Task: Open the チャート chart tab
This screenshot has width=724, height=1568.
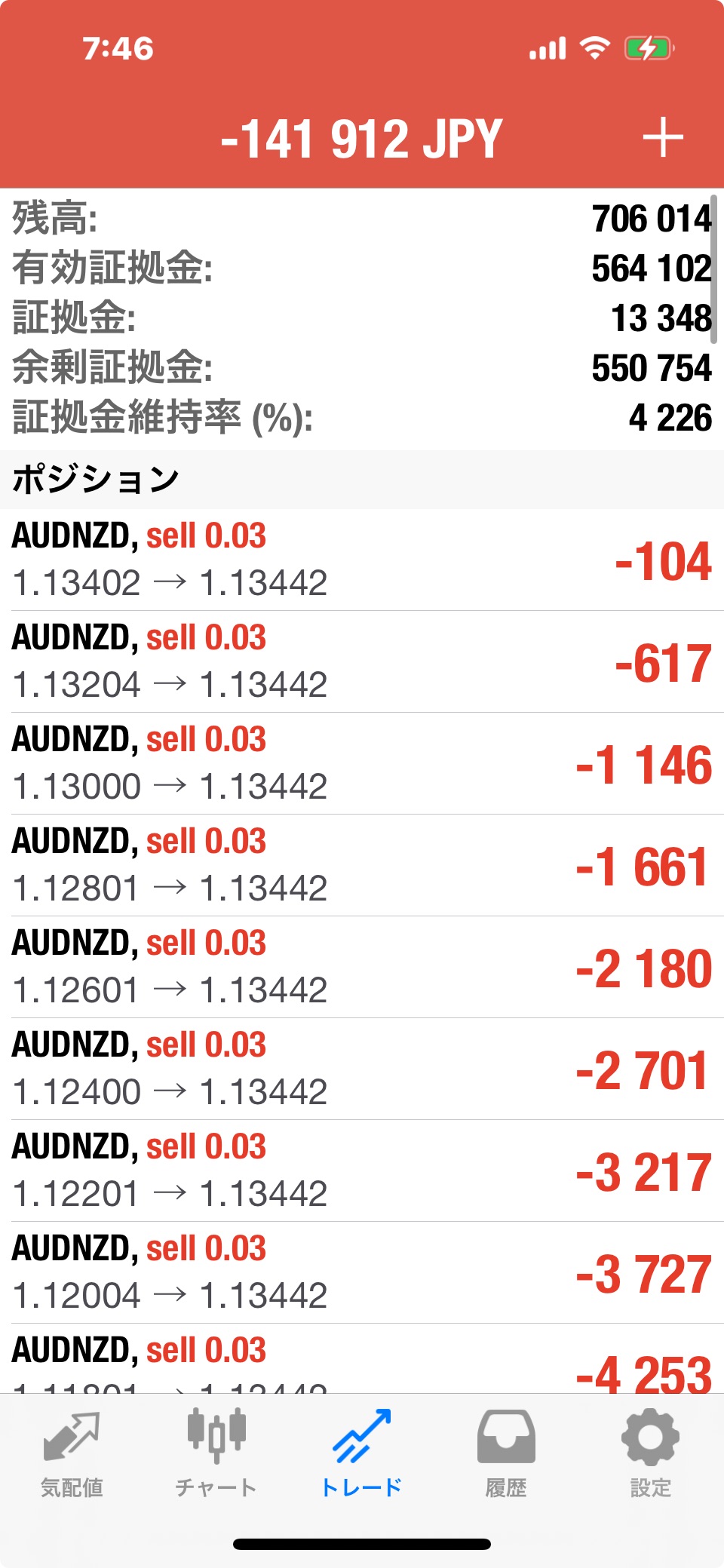Action: coord(216,1453)
